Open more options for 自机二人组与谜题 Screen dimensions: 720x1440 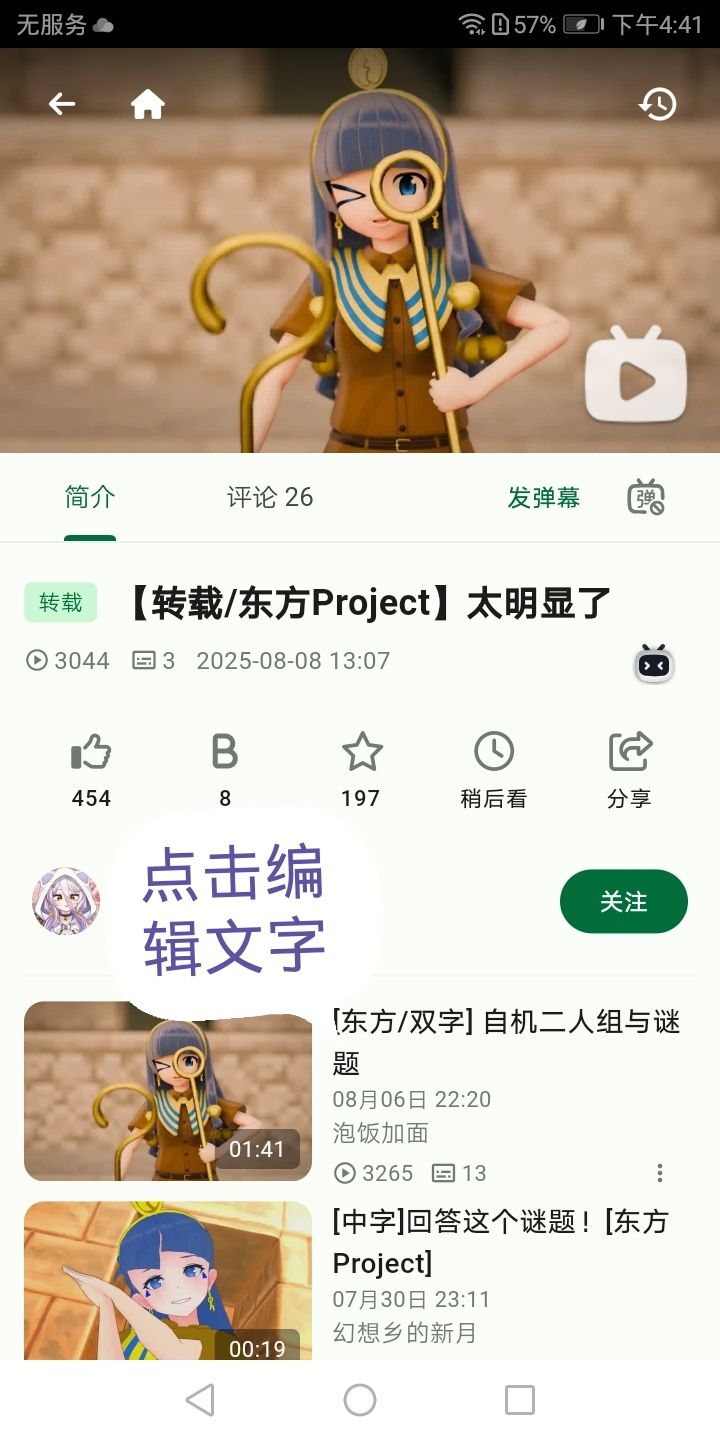(x=659, y=1173)
